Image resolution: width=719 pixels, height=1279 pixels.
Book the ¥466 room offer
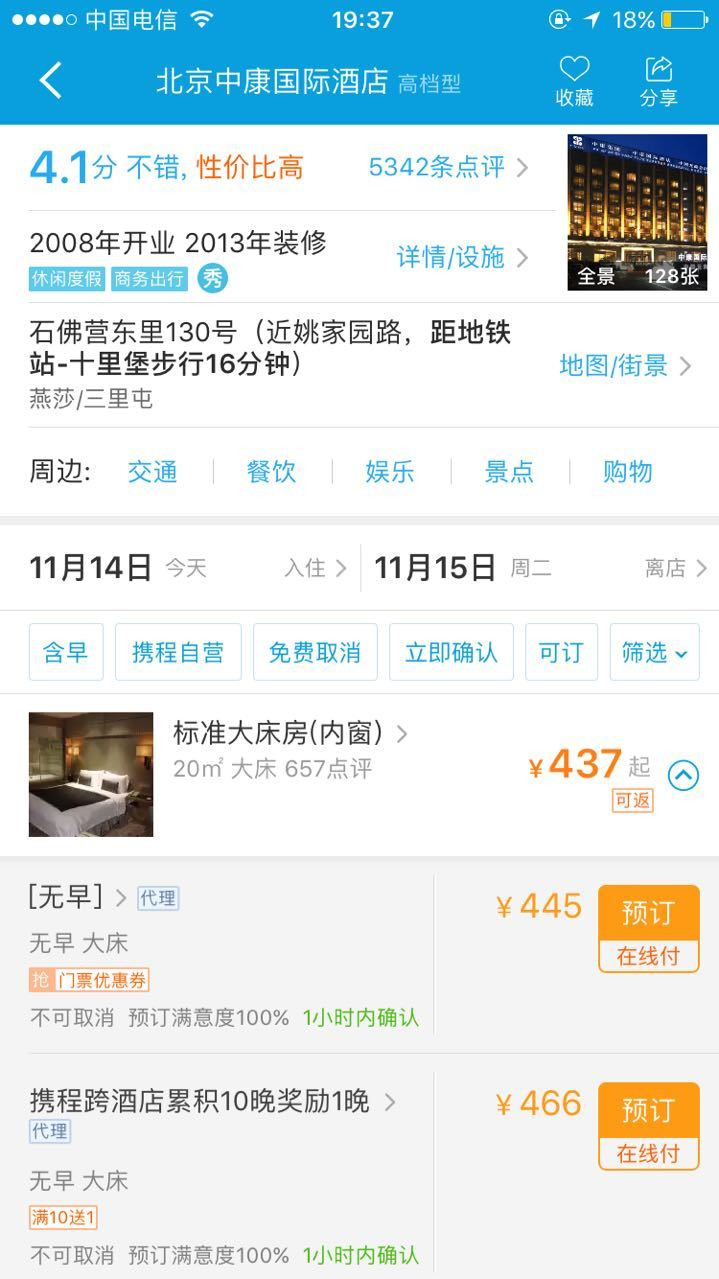pos(648,1126)
